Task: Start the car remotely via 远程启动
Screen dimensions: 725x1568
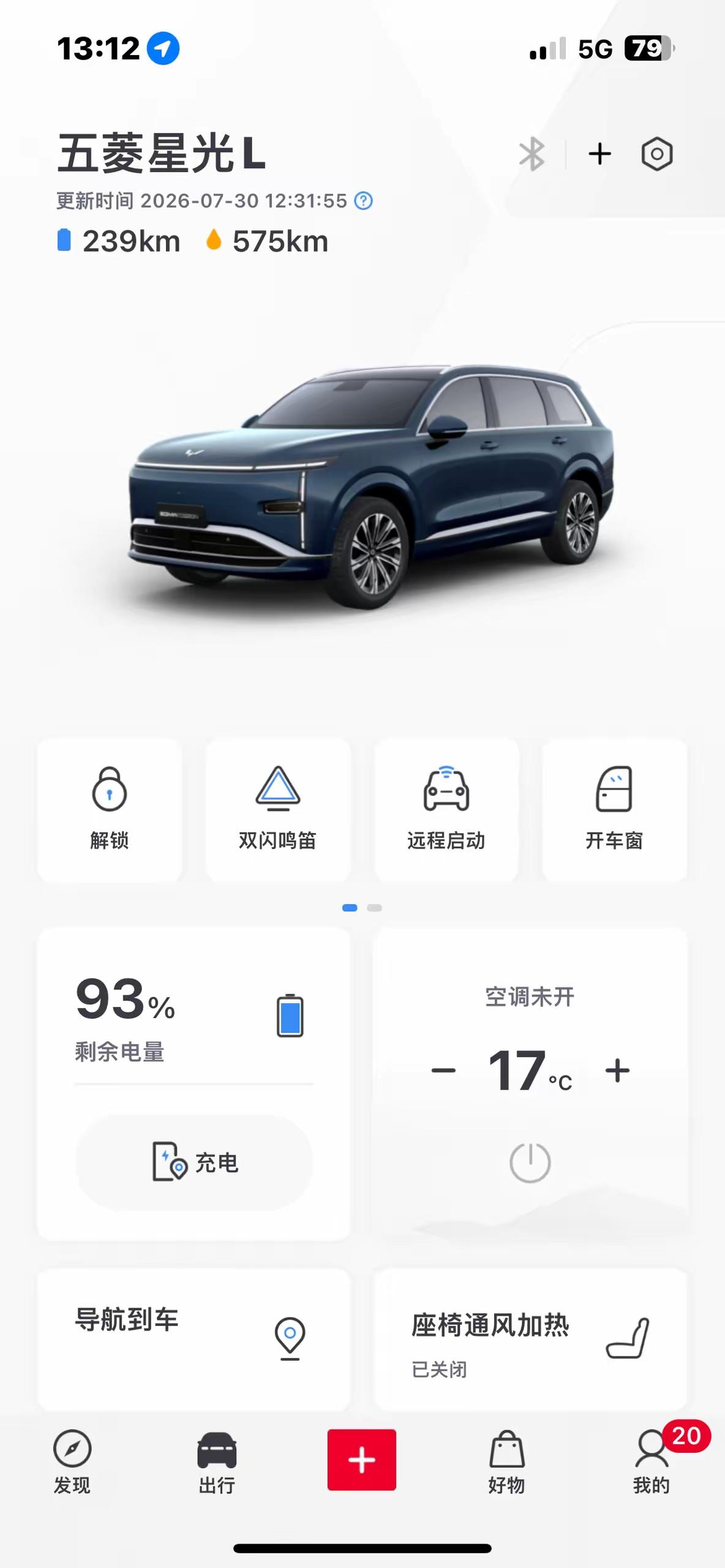Action: (446, 810)
